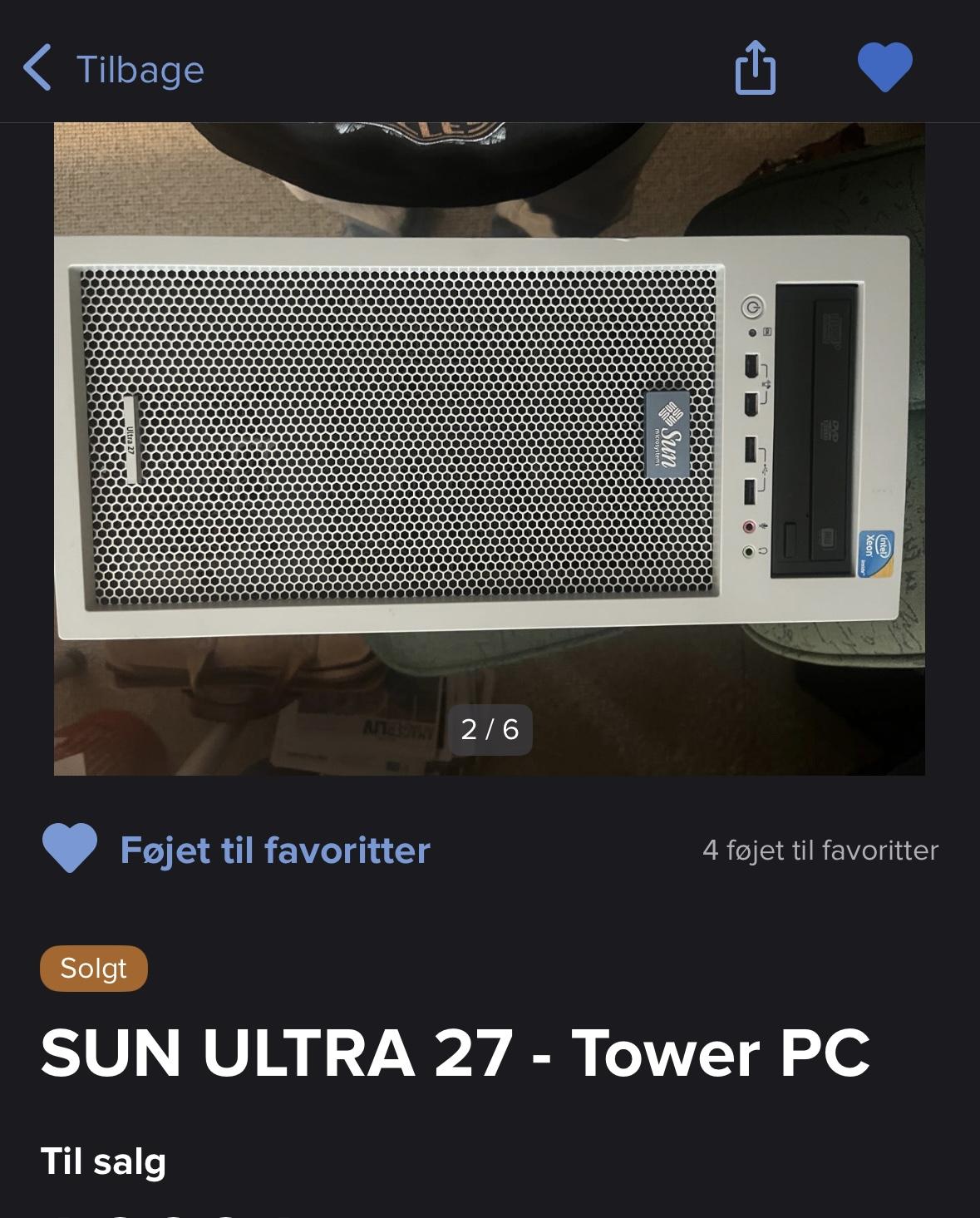
Task: Go back with the Tilbage button
Action: 114,68
